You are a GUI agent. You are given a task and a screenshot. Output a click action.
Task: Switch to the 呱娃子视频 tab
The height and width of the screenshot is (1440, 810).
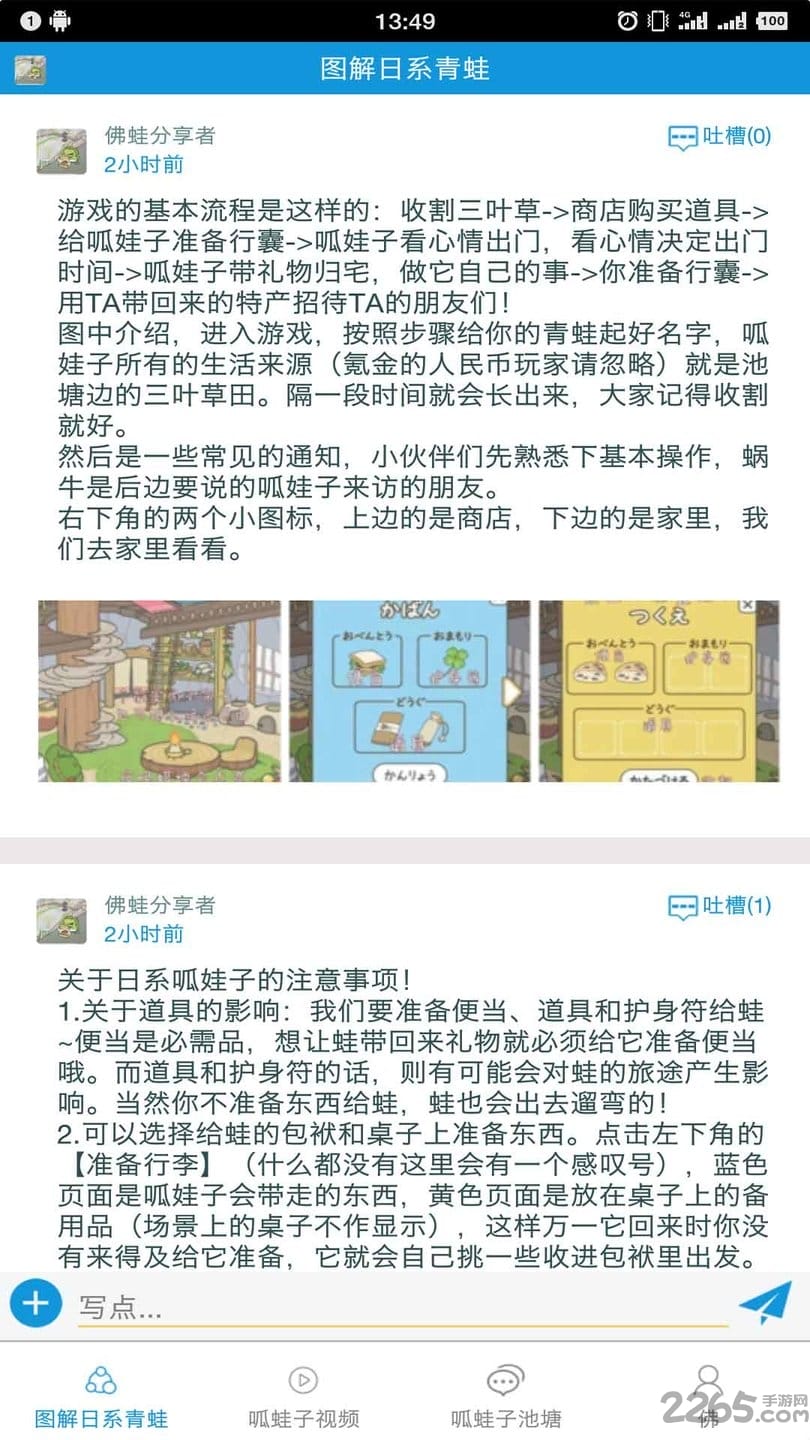click(303, 1396)
